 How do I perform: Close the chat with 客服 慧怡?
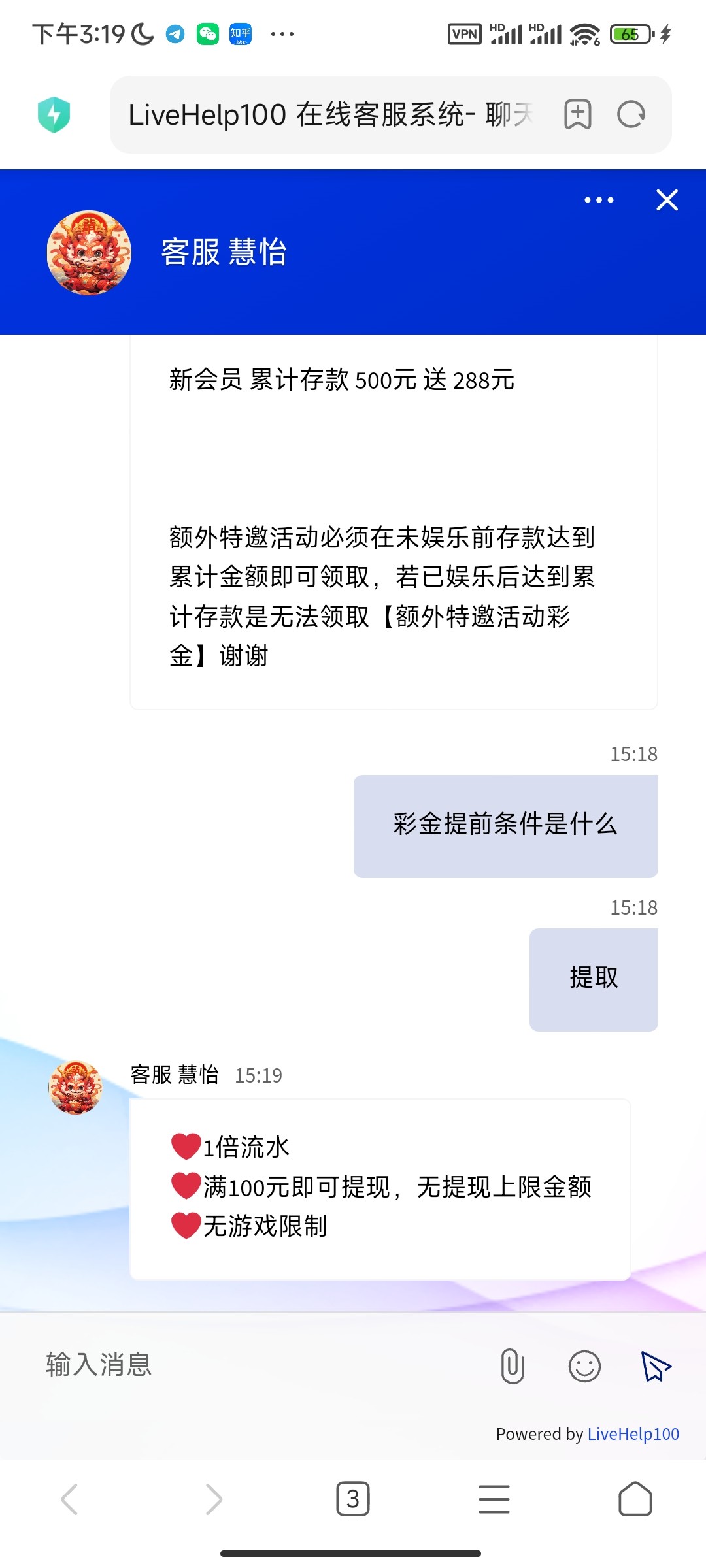[x=667, y=200]
